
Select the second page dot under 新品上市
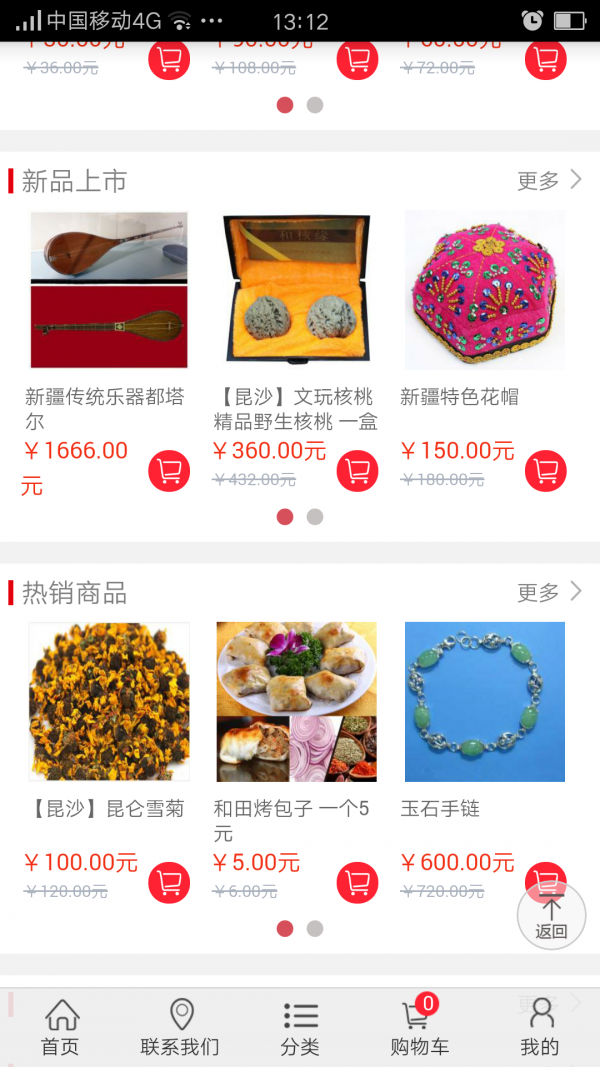315,517
